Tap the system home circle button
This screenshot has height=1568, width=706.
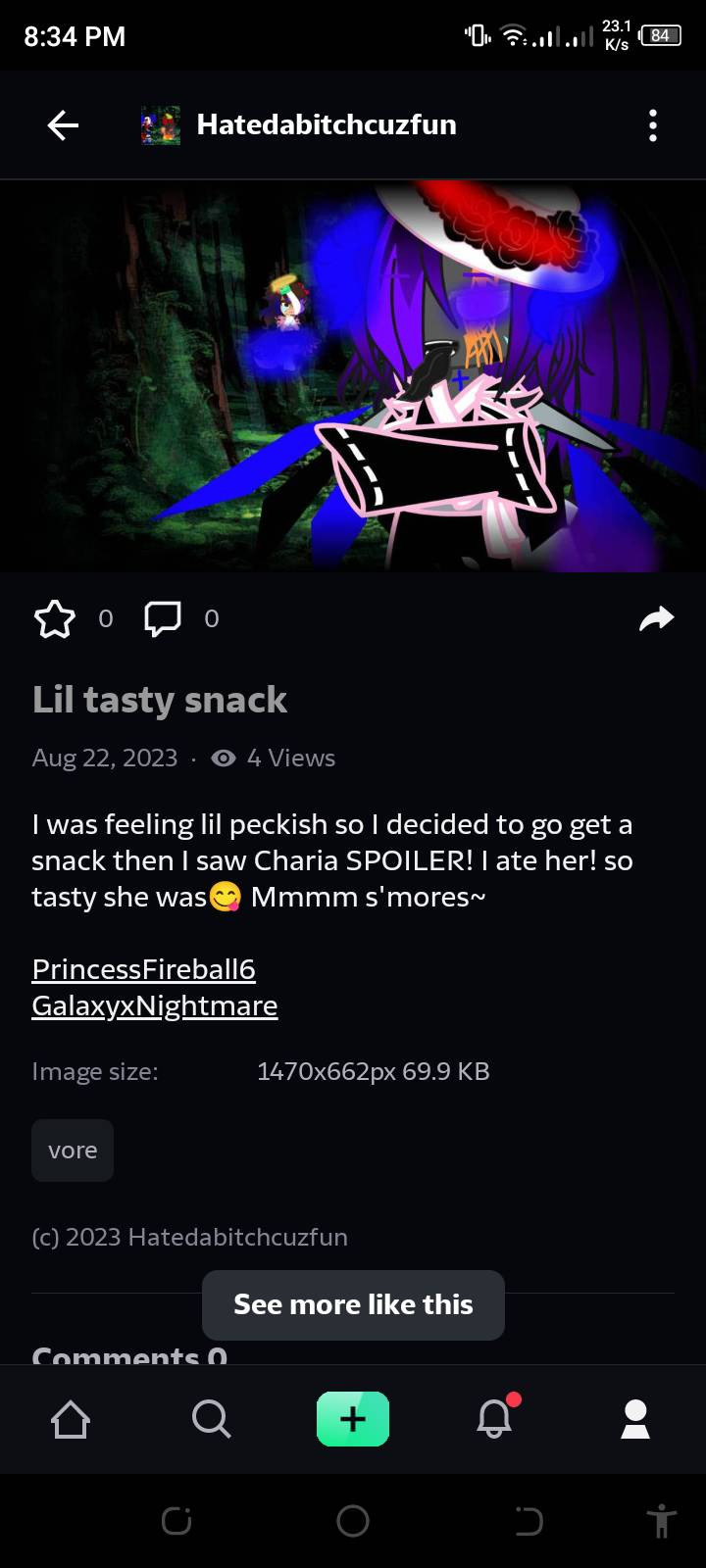click(353, 1521)
